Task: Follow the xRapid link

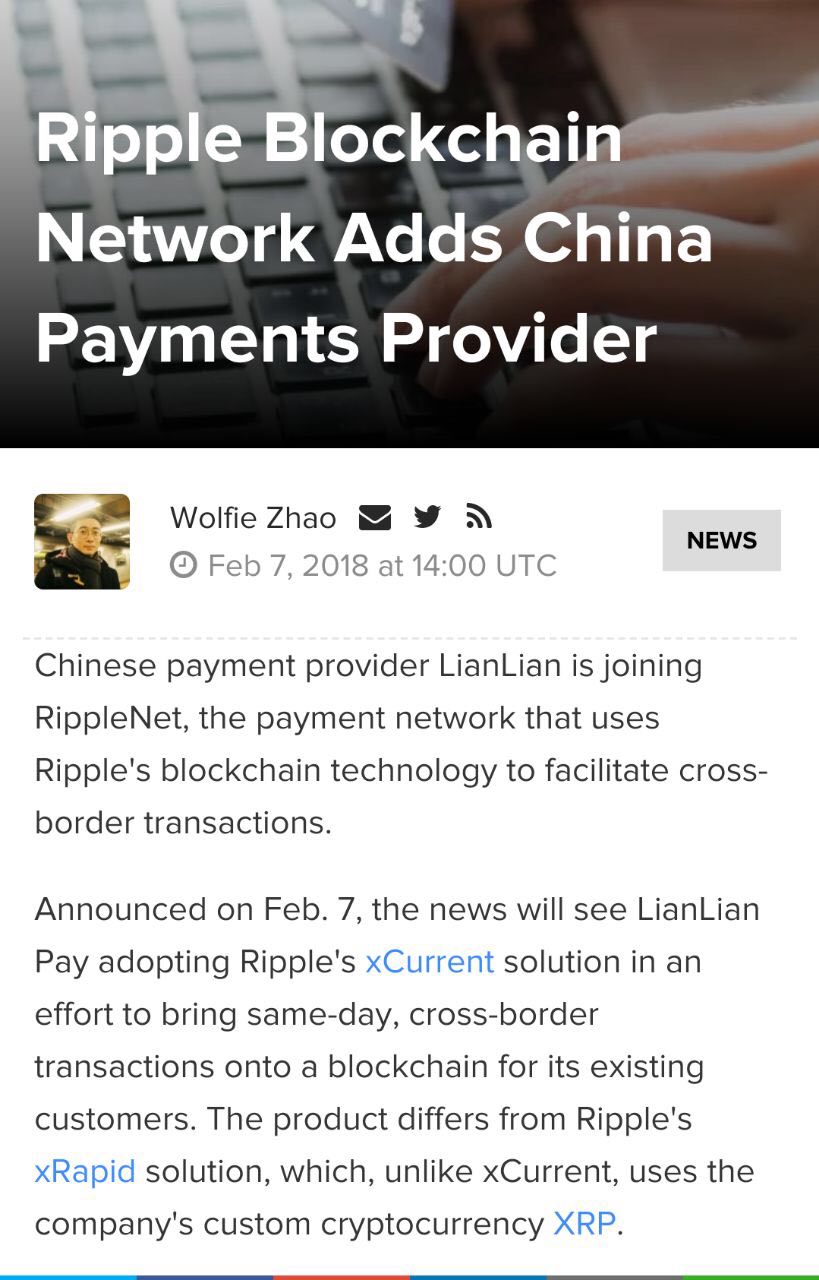Action: point(85,1171)
